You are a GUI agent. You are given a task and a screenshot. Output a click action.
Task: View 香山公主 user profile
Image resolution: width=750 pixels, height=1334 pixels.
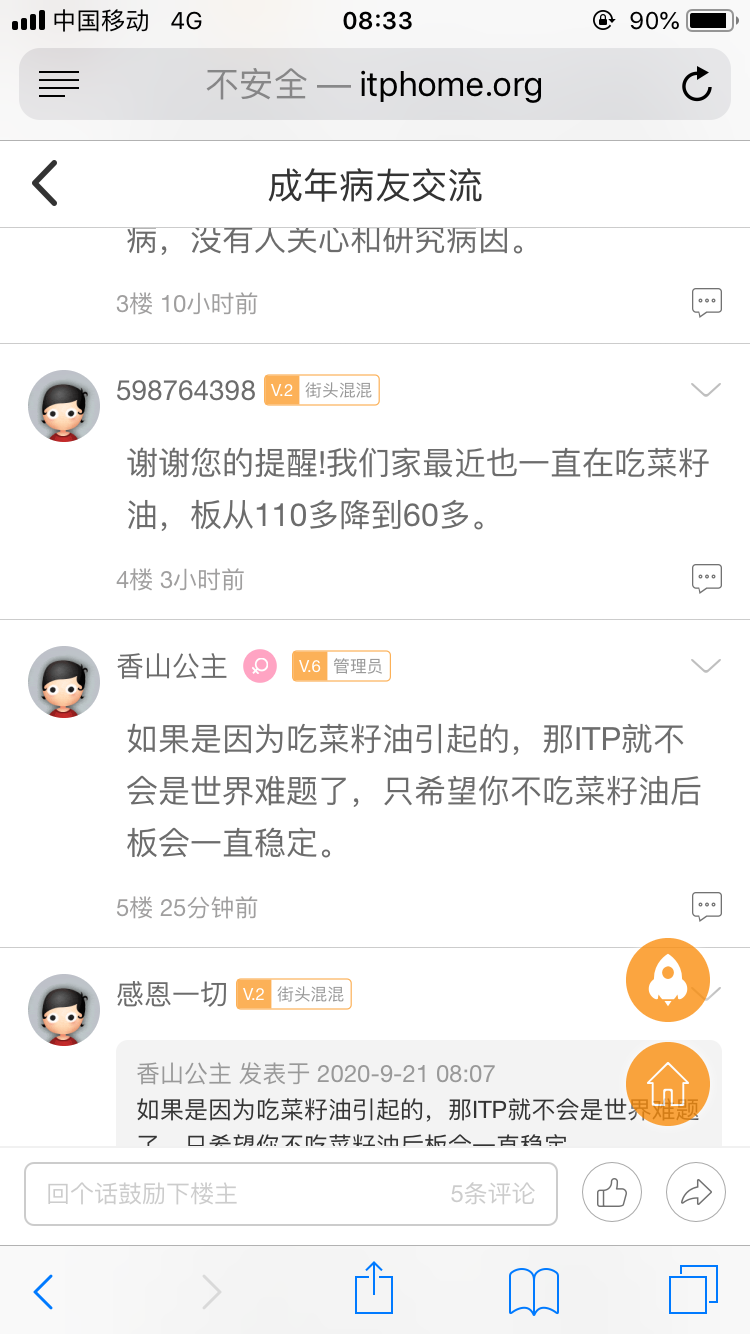[64, 681]
